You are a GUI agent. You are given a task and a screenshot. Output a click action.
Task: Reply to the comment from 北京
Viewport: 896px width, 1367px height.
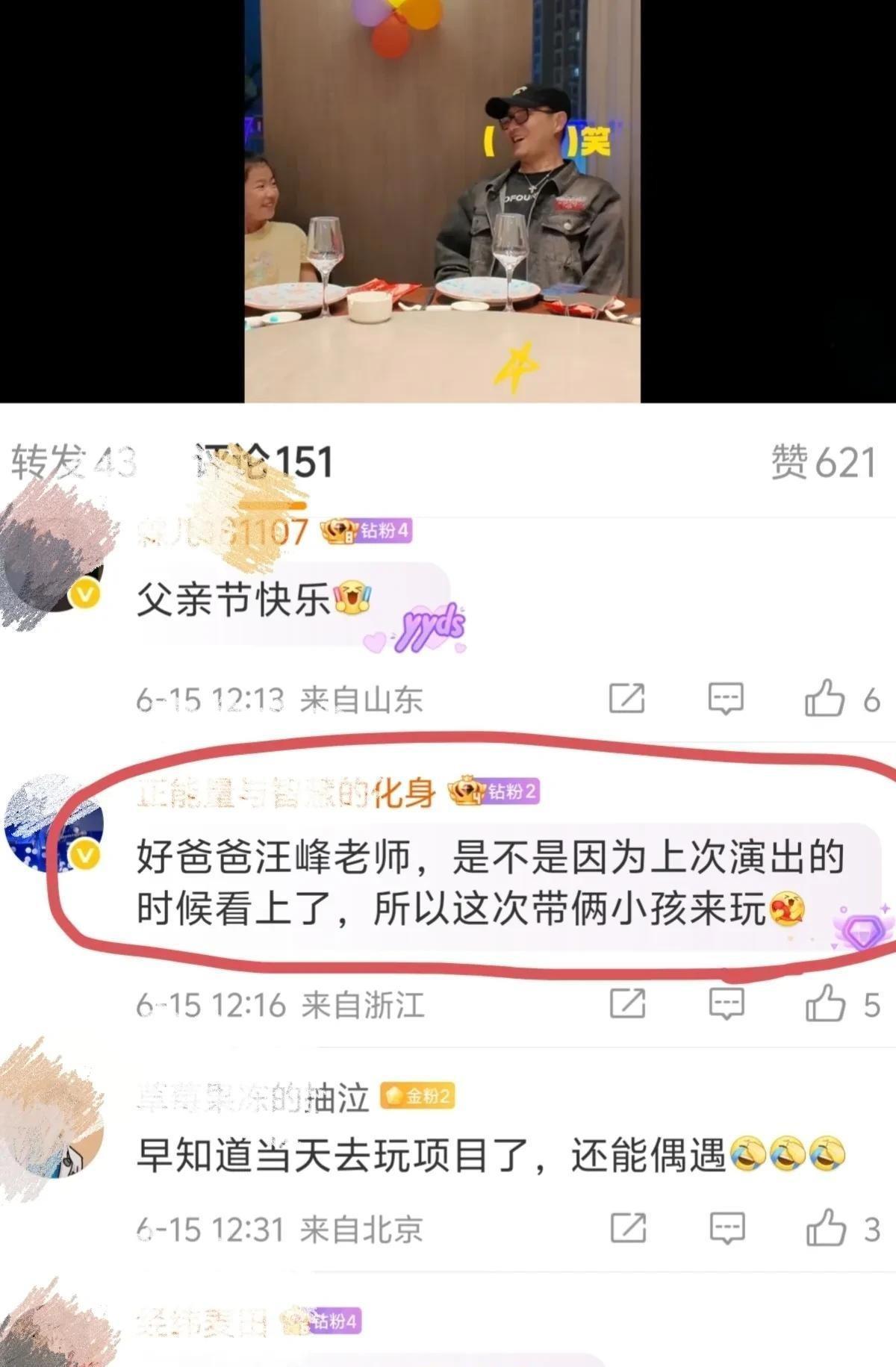click(727, 1227)
